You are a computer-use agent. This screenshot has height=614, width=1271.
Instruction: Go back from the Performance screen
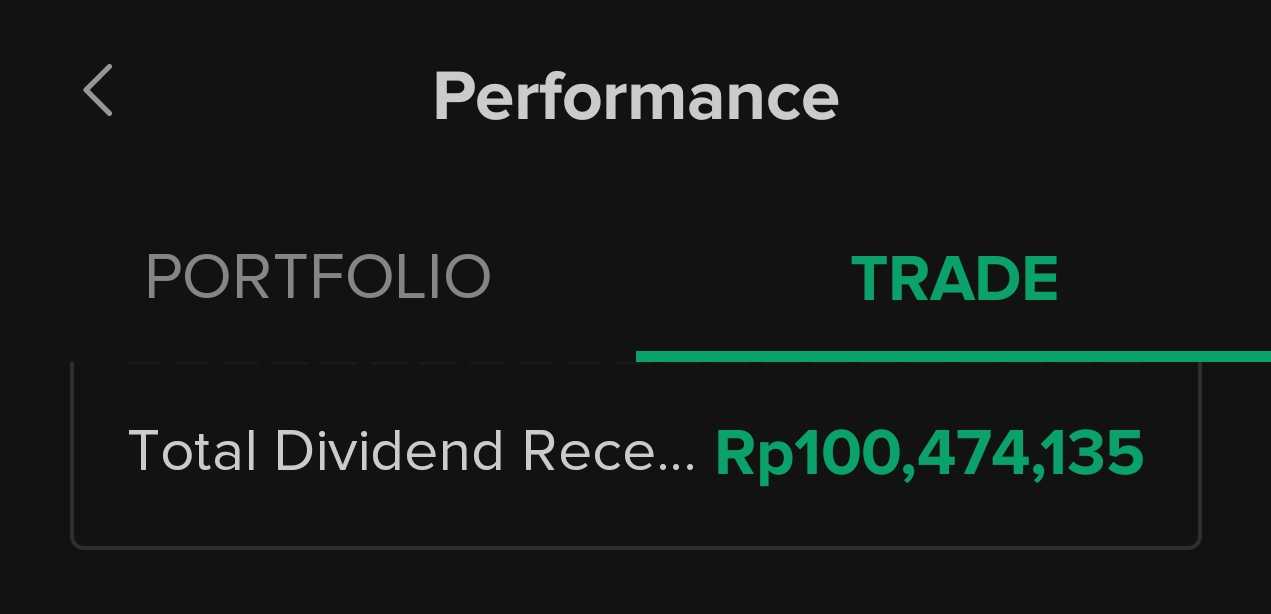98,91
